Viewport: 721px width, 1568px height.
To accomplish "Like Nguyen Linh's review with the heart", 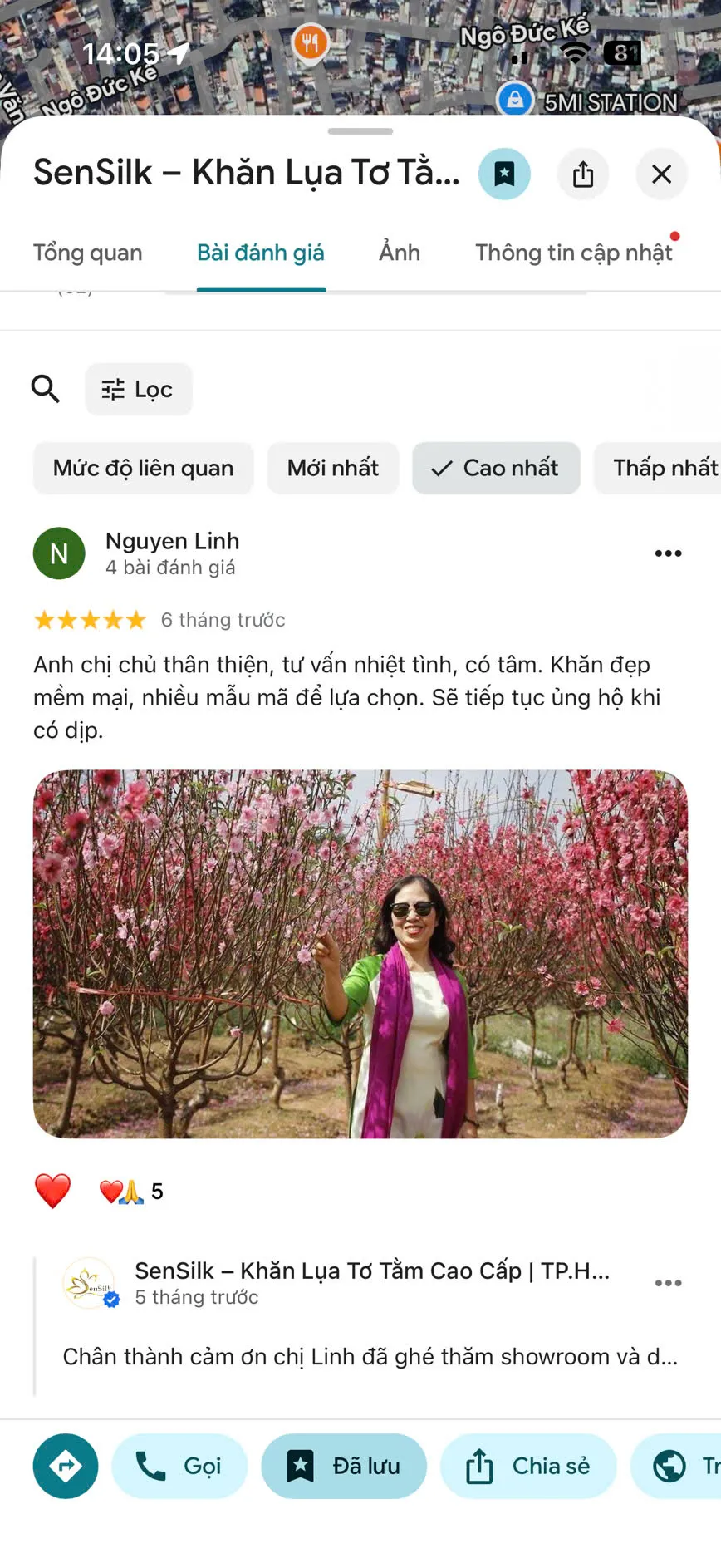I will click(52, 1191).
